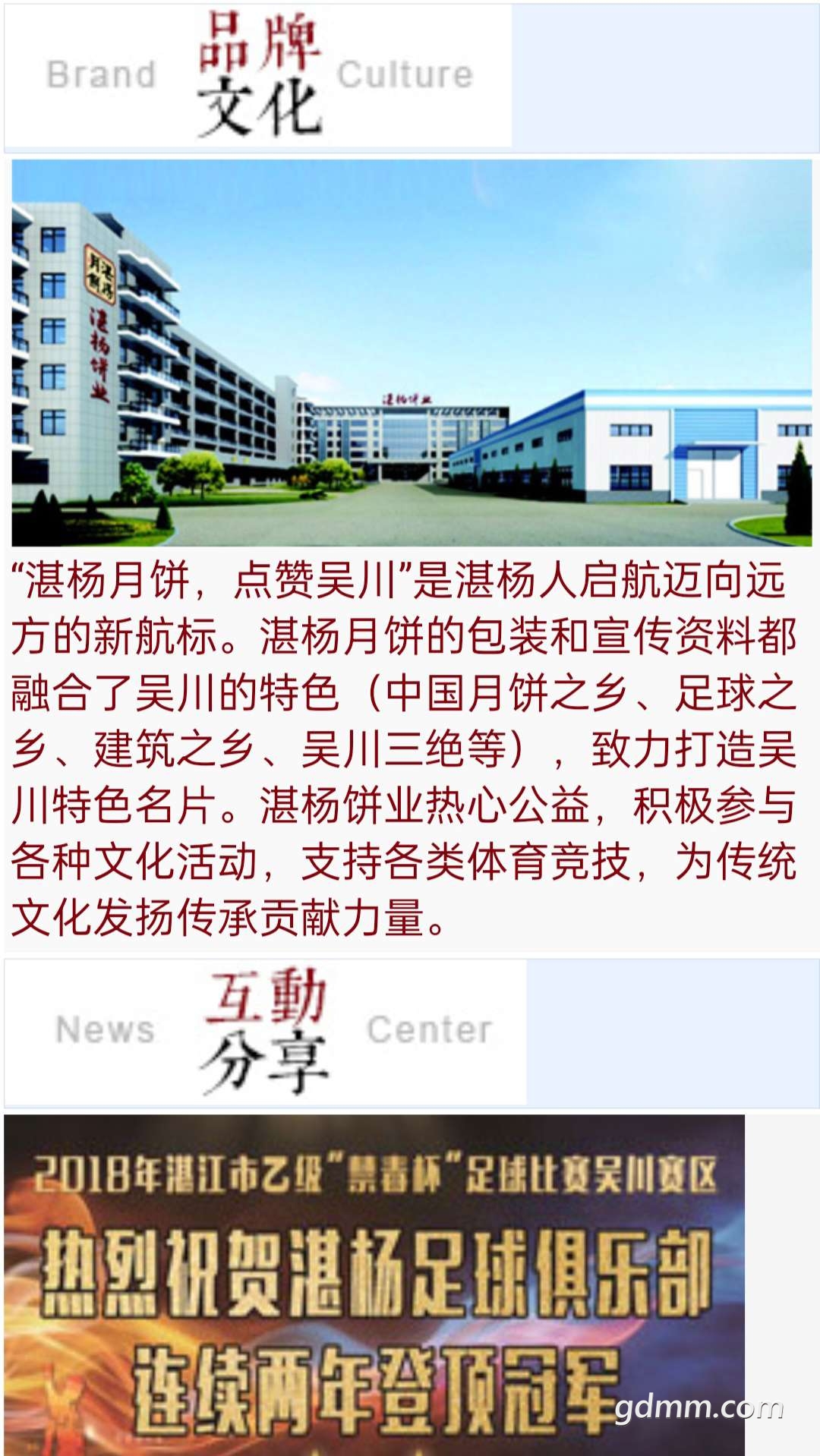Open the 湛杨饼业 factory building picture
820x1456 pixels.
tap(412, 353)
